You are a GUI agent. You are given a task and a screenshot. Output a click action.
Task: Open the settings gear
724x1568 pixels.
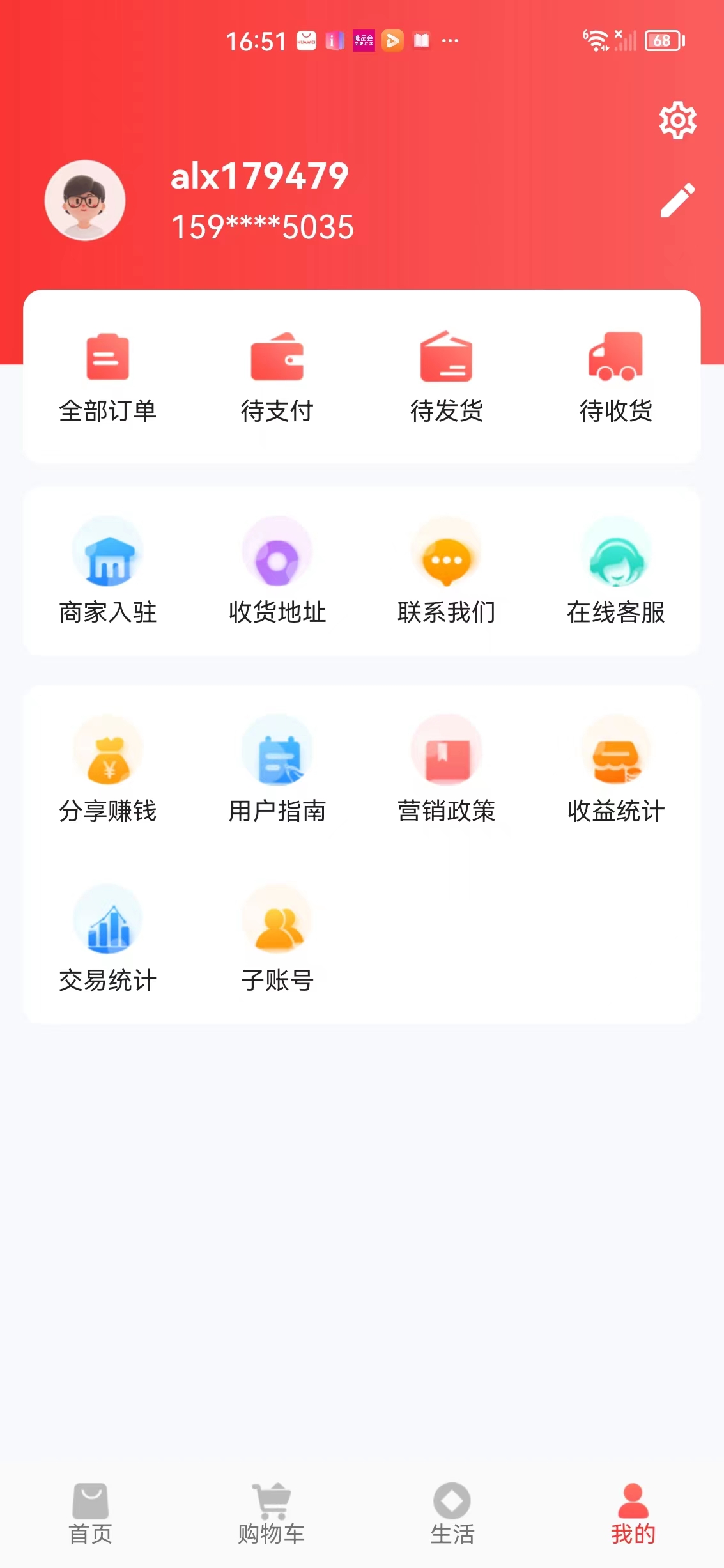(x=678, y=119)
